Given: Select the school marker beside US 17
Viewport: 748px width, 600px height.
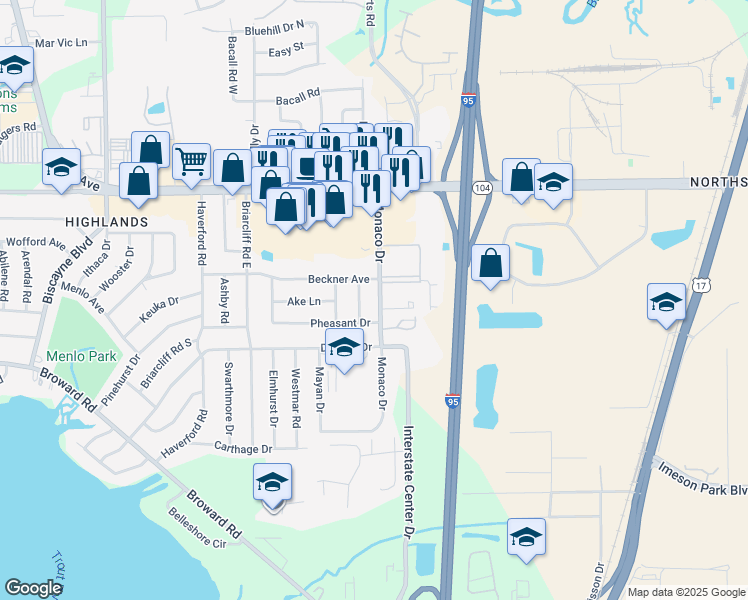Looking at the screenshot, I should pos(666,303).
